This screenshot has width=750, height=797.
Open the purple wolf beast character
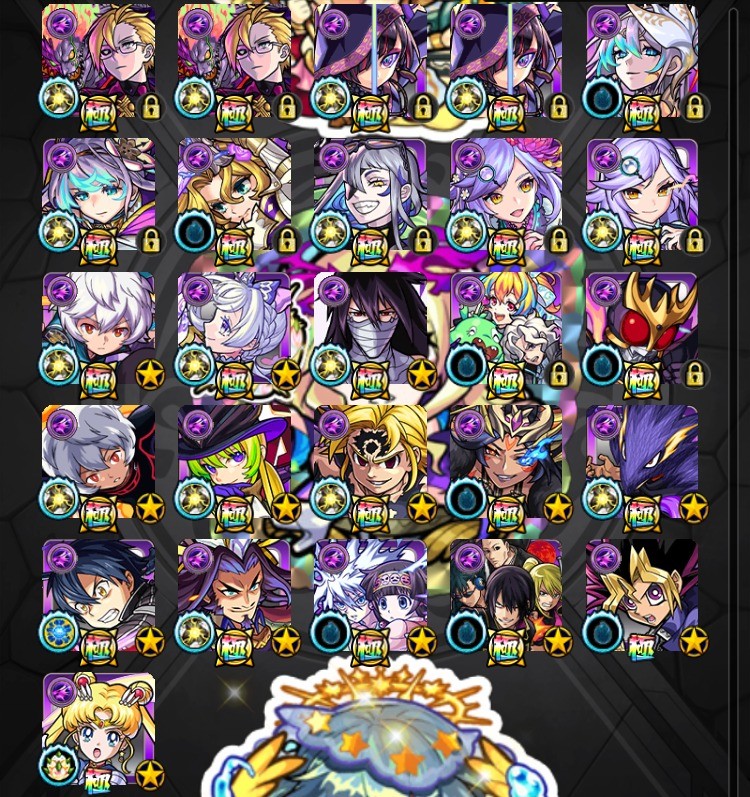(x=642, y=462)
